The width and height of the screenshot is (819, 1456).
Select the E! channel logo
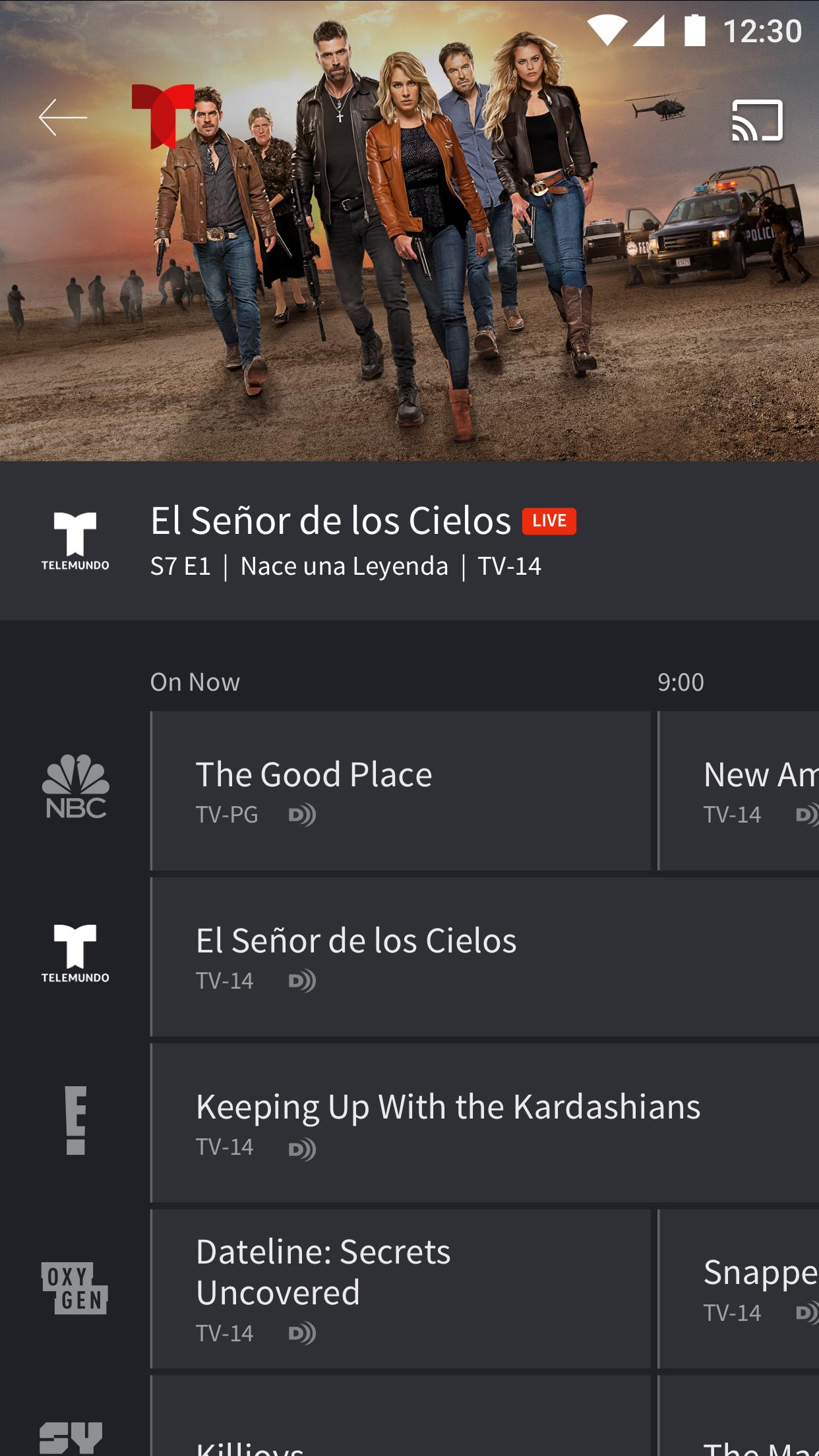point(75,1121)
